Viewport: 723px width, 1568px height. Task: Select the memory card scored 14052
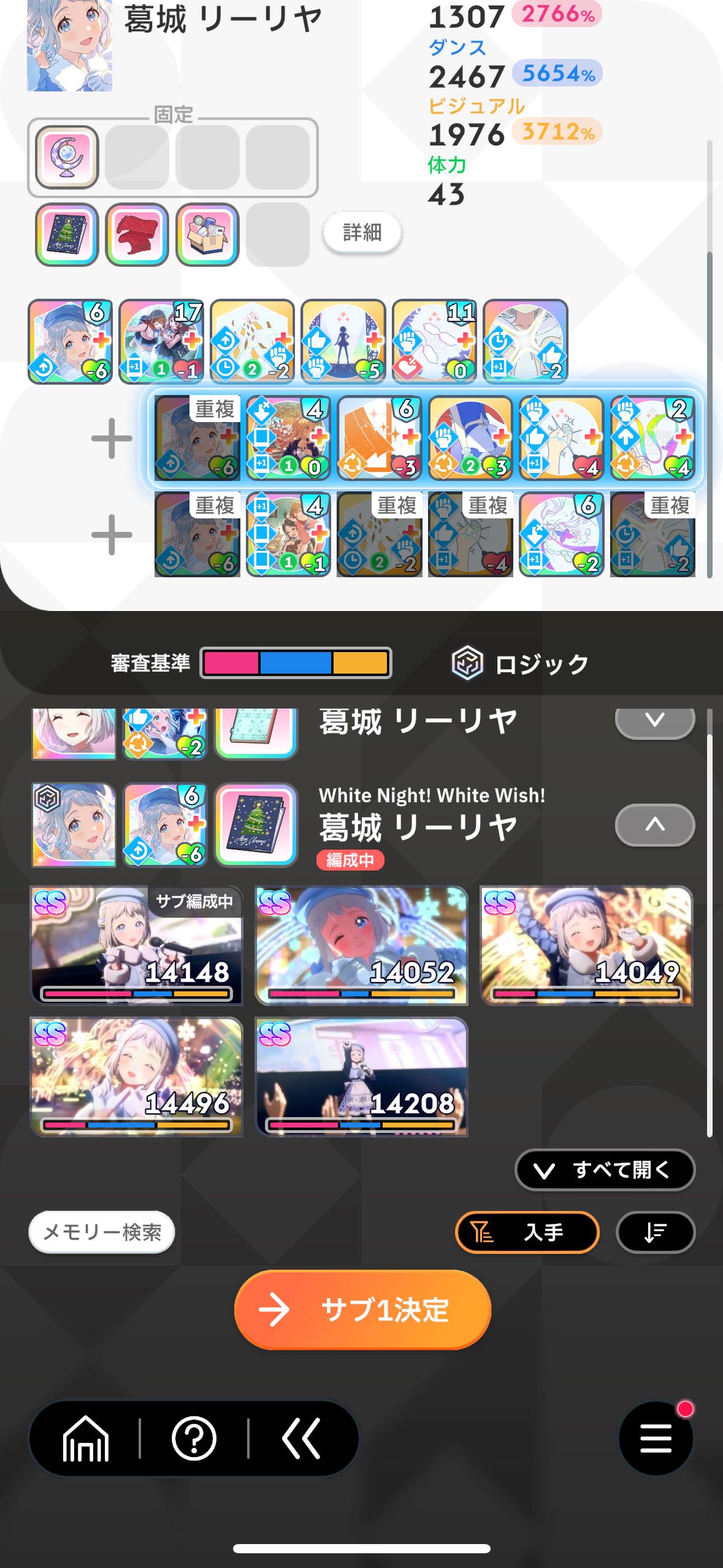(361, 945)
